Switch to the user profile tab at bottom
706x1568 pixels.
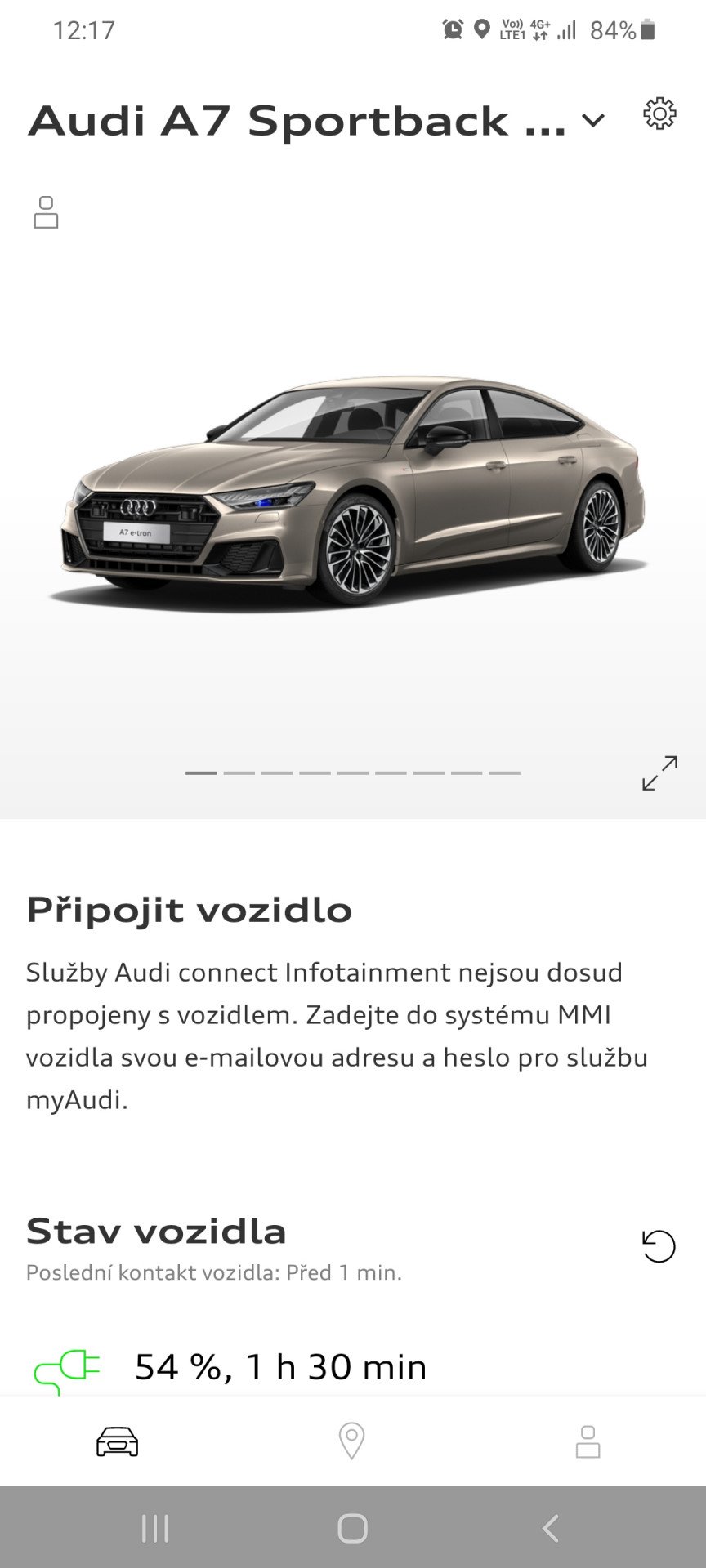588,1441
